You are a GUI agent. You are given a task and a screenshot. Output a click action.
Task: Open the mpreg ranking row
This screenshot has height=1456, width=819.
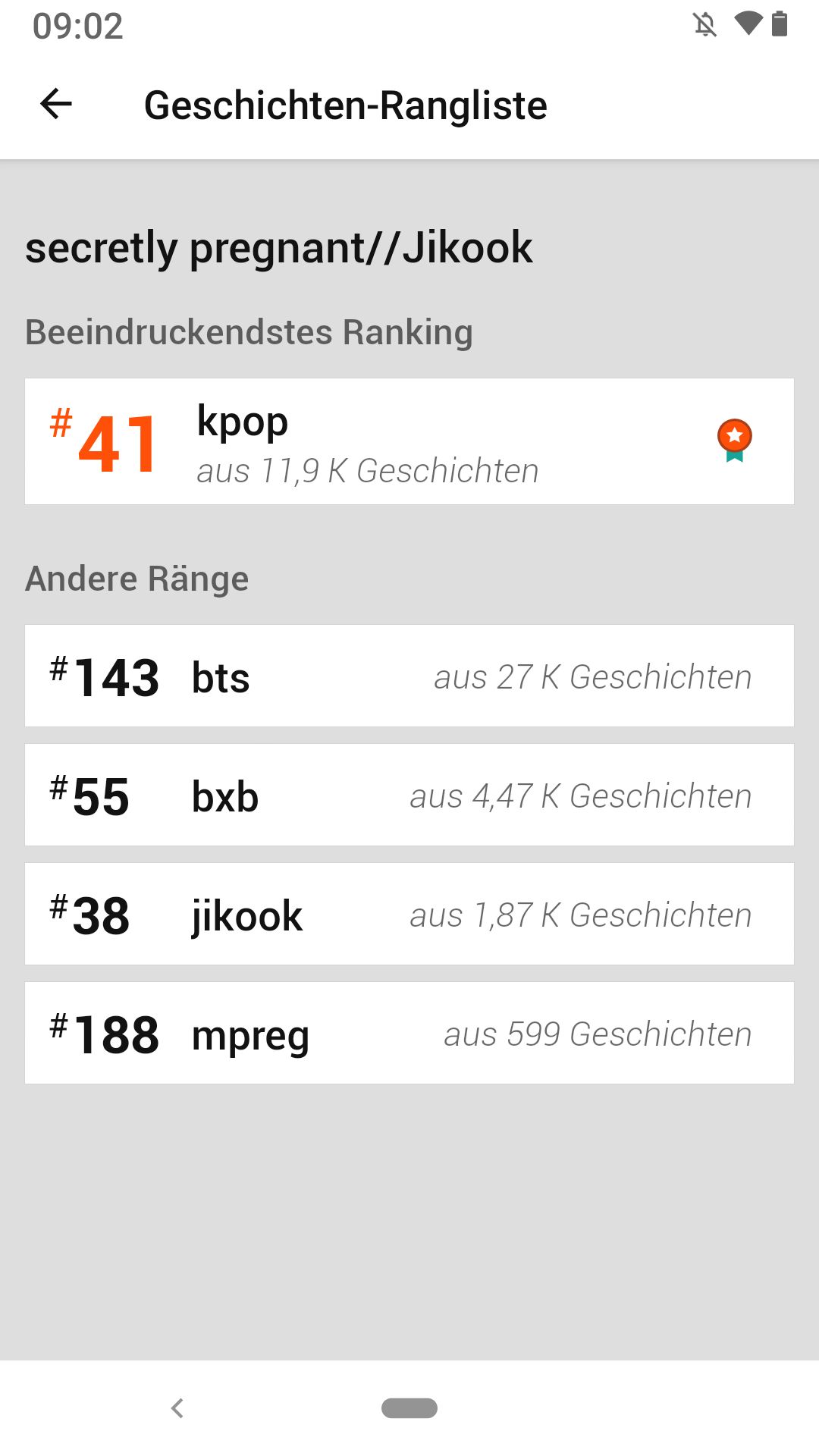click(x=409, y=1033)
